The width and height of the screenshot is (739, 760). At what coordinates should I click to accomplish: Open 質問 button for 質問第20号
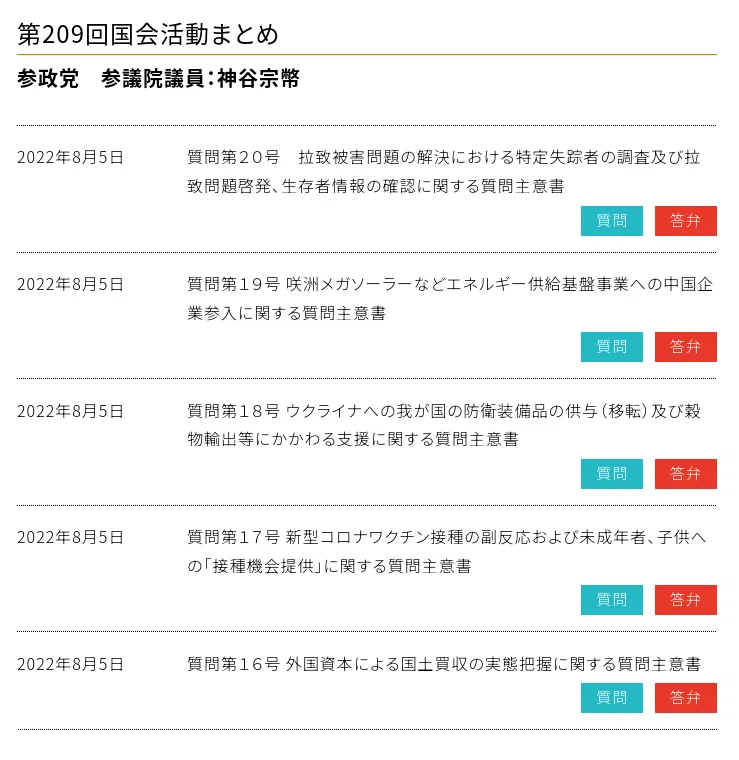click(612, 221)
